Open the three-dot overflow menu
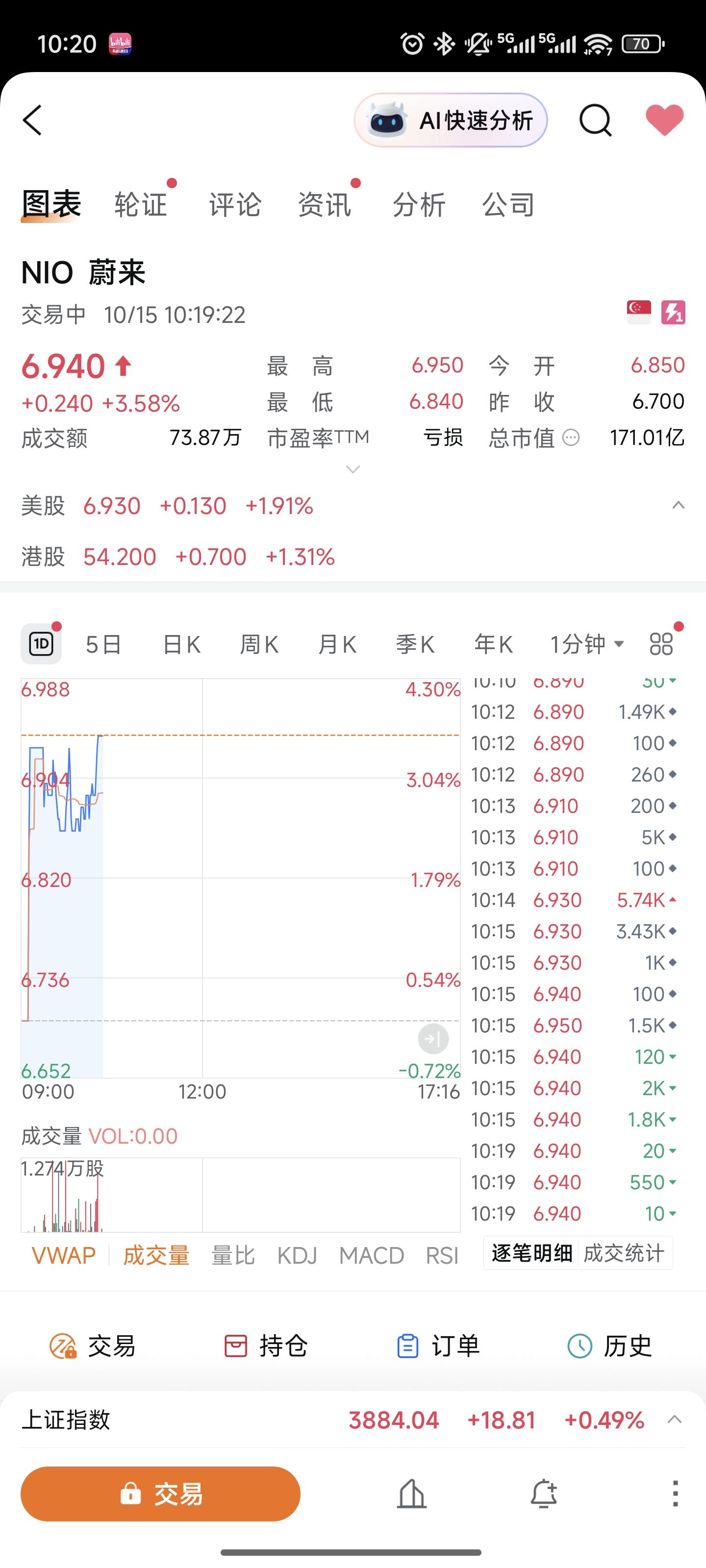The height and width of the screenshot is (1568, 706). coord(675,1494)
